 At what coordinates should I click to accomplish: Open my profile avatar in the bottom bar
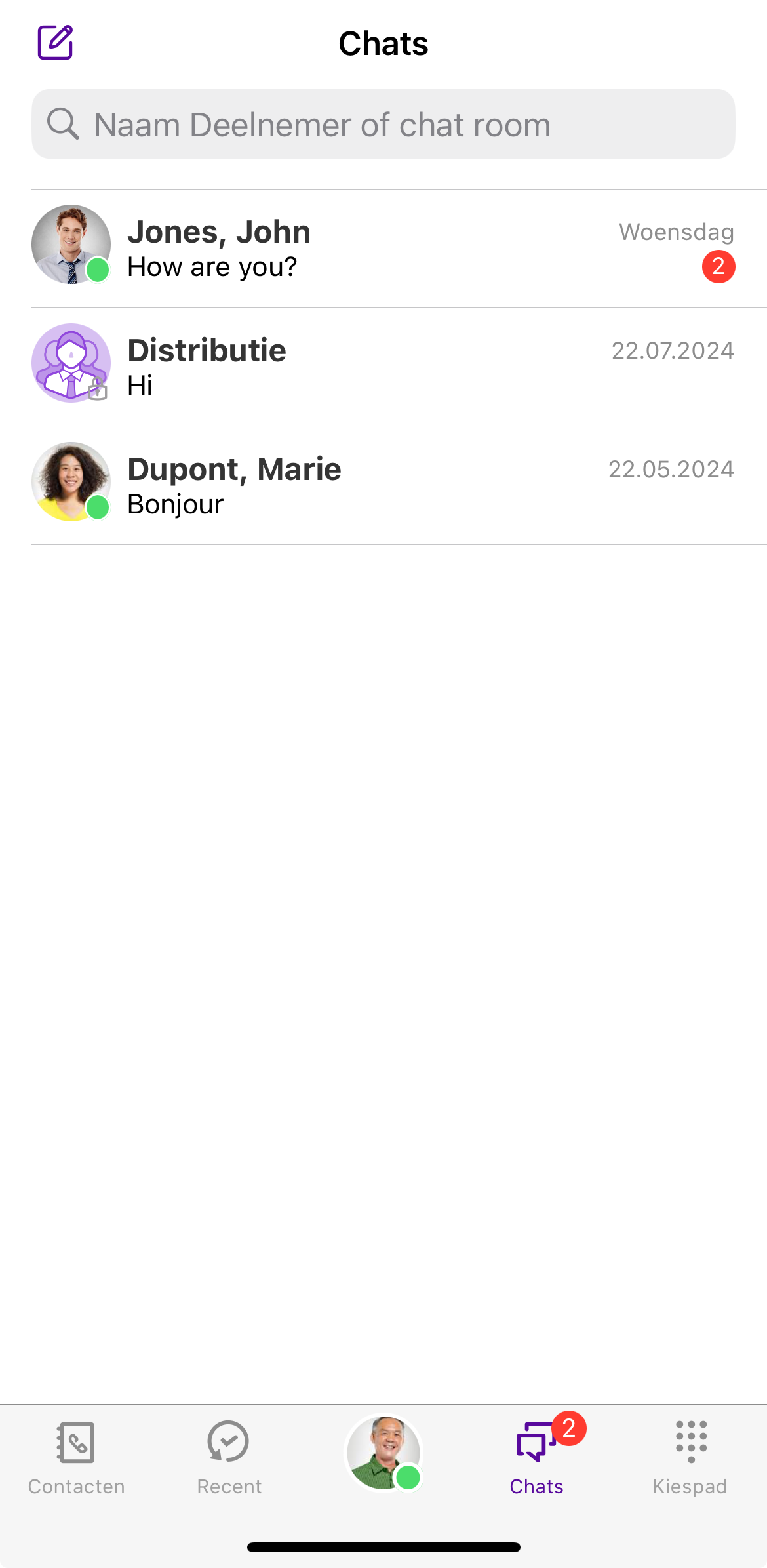pos(383,1453)
